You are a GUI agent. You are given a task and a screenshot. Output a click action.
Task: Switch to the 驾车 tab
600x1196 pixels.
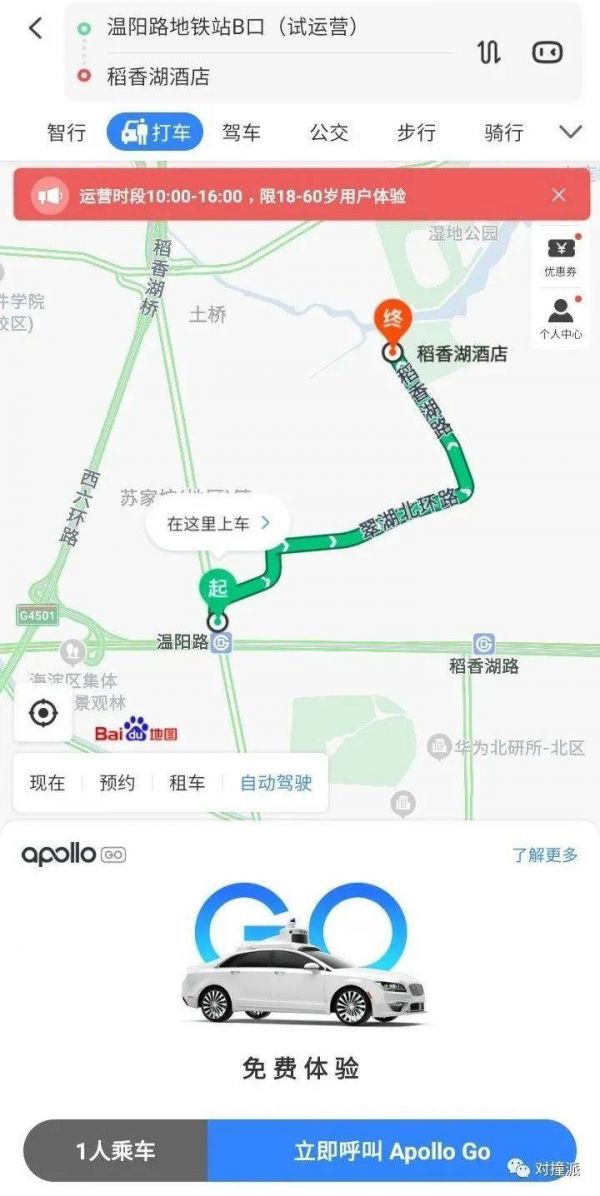(241, 132)
